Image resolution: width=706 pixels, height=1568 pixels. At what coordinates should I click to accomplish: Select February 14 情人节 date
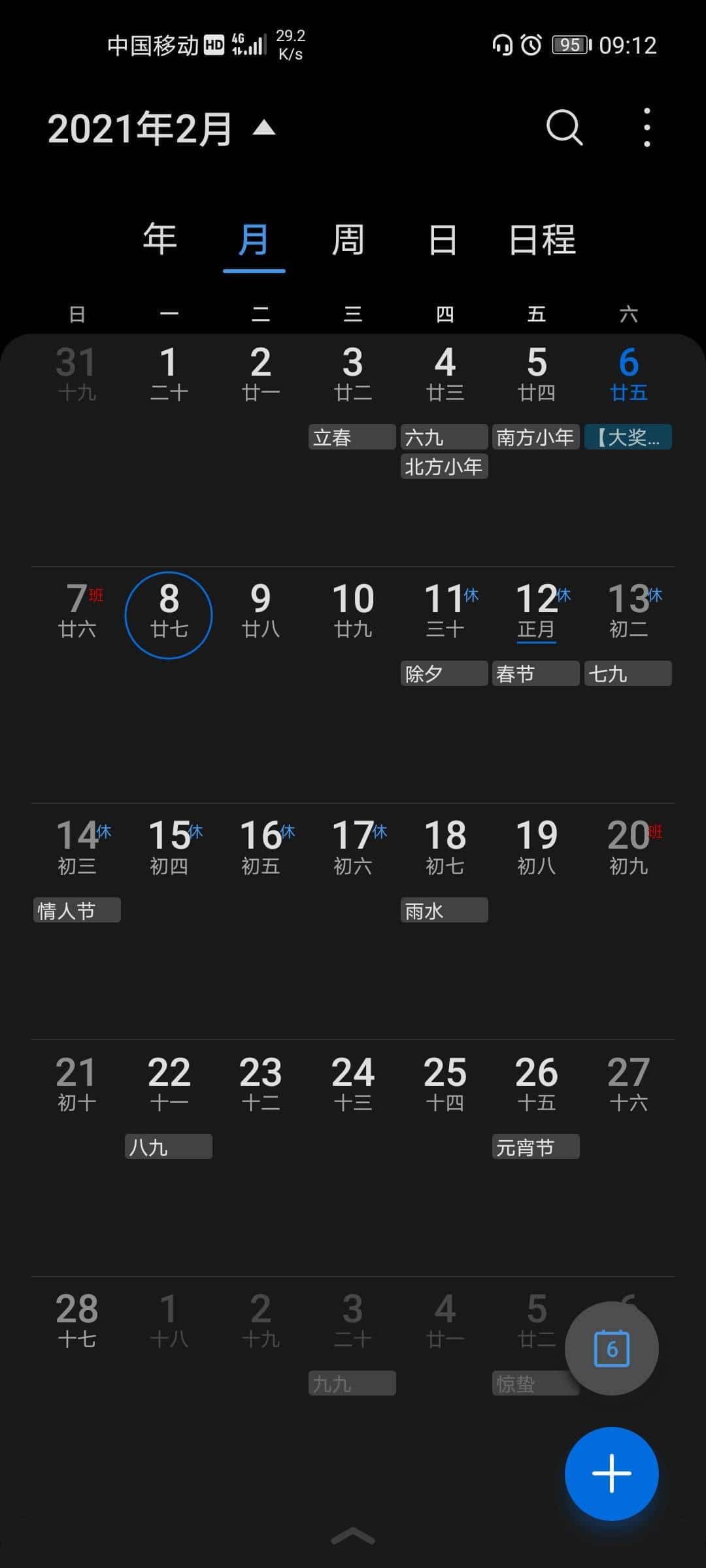point(77,849)
